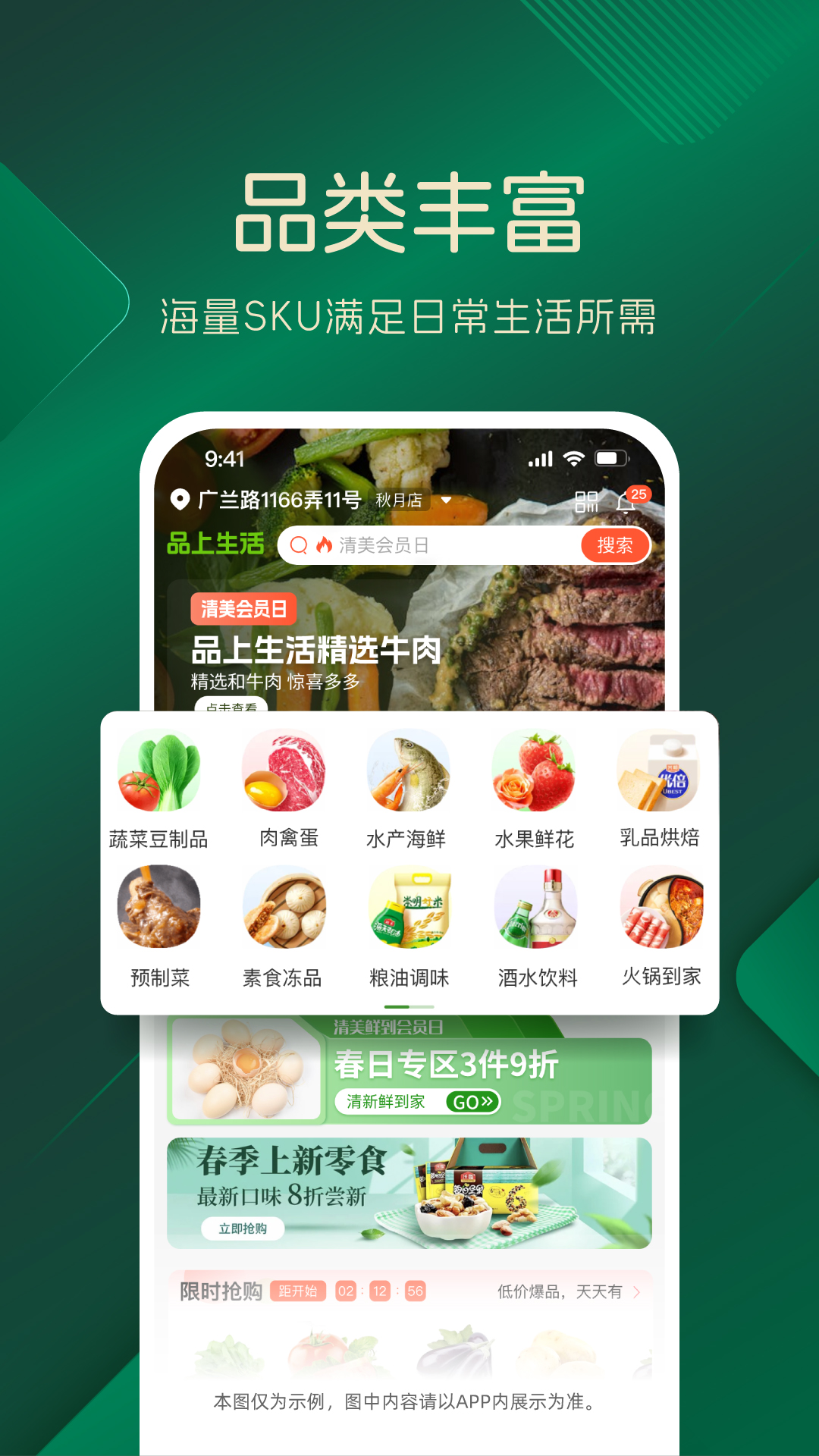Click the orange 搜索 search button
819x1456 pixels.
click(615, 545)
